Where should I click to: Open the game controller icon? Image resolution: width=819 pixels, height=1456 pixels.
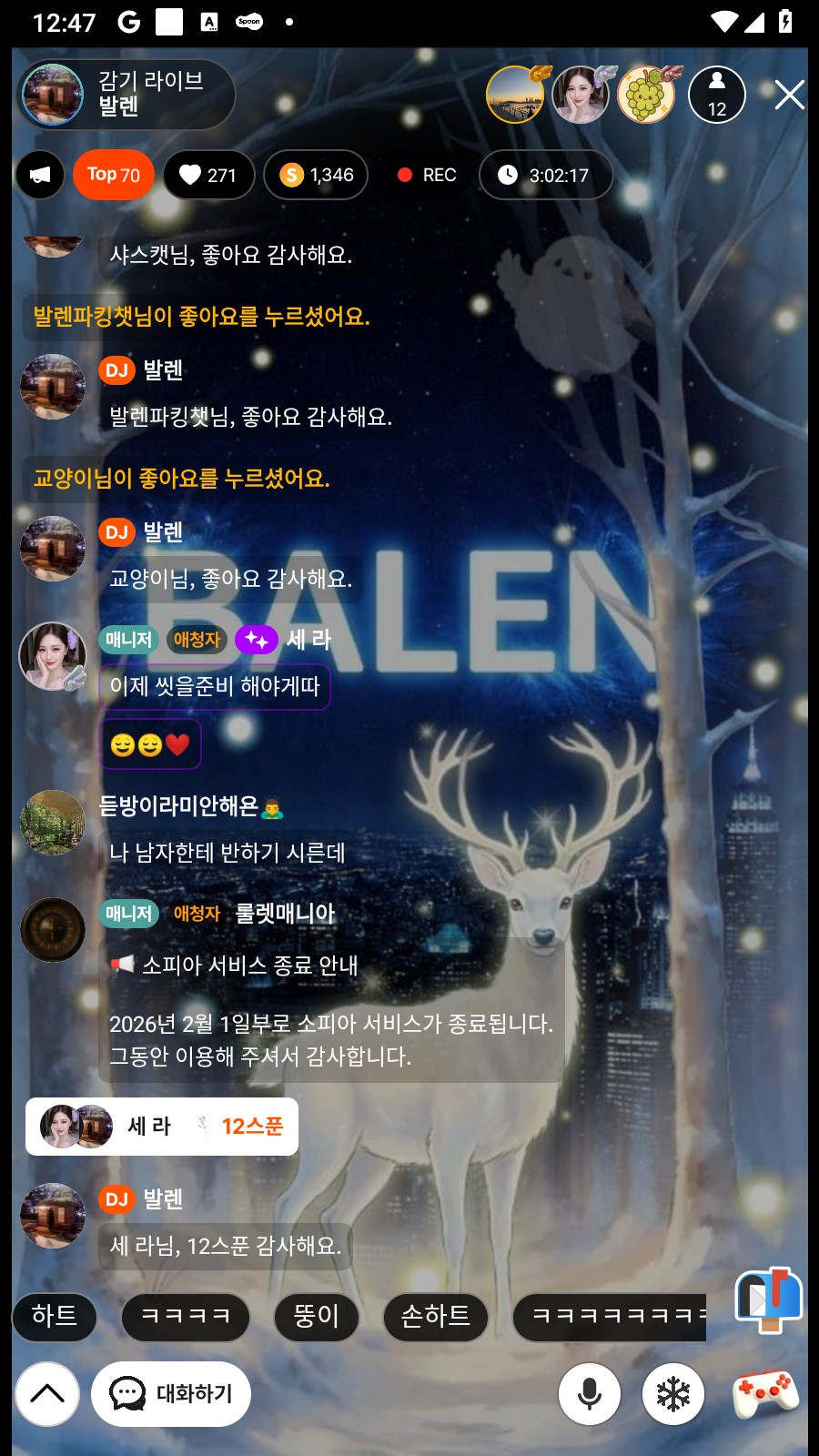766,1393
